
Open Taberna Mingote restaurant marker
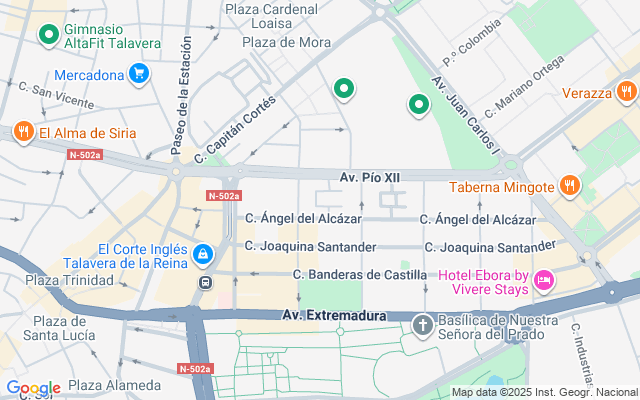coord(569,186)
